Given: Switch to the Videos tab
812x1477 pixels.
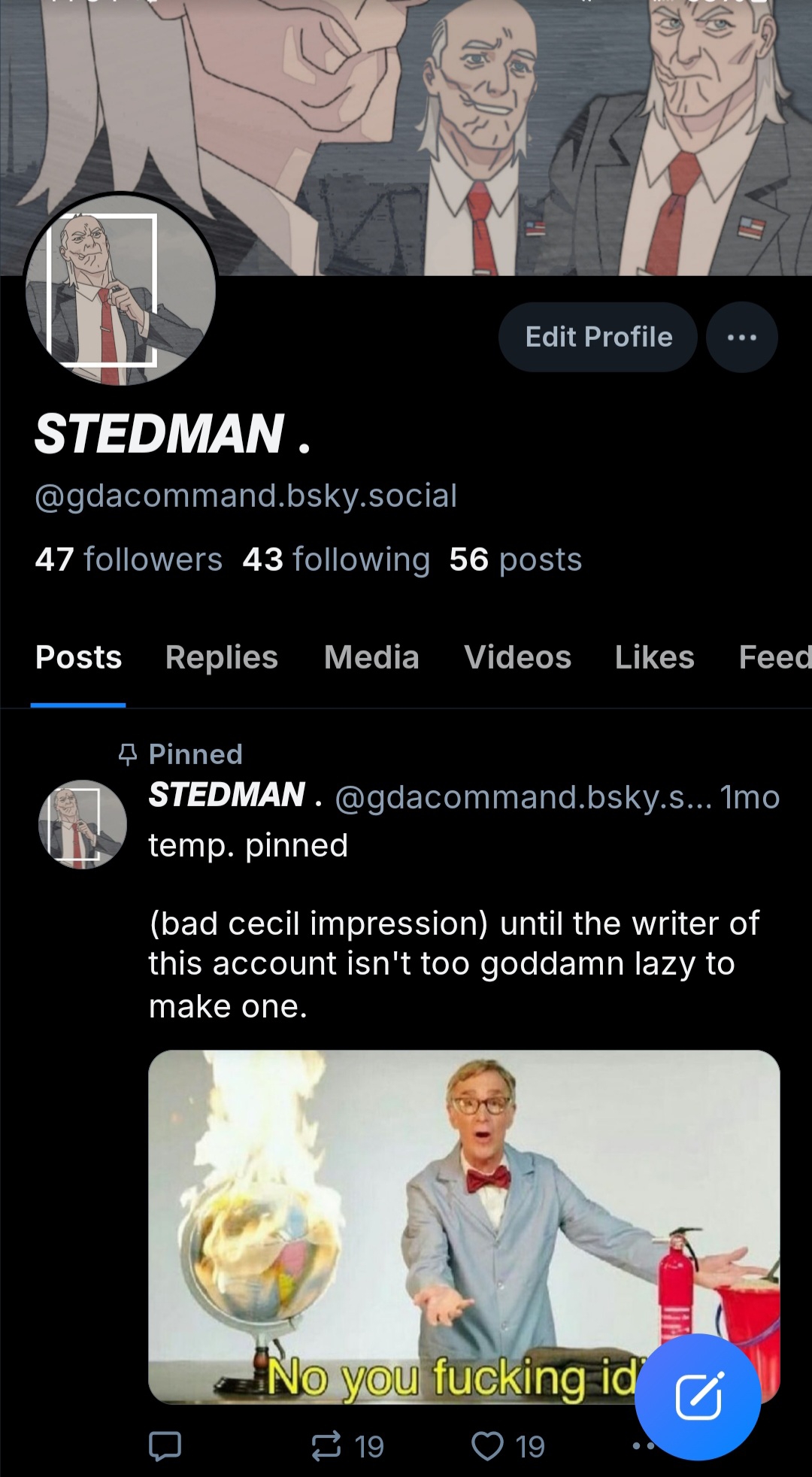Looking at the screenshot, I should coord(517,658).
